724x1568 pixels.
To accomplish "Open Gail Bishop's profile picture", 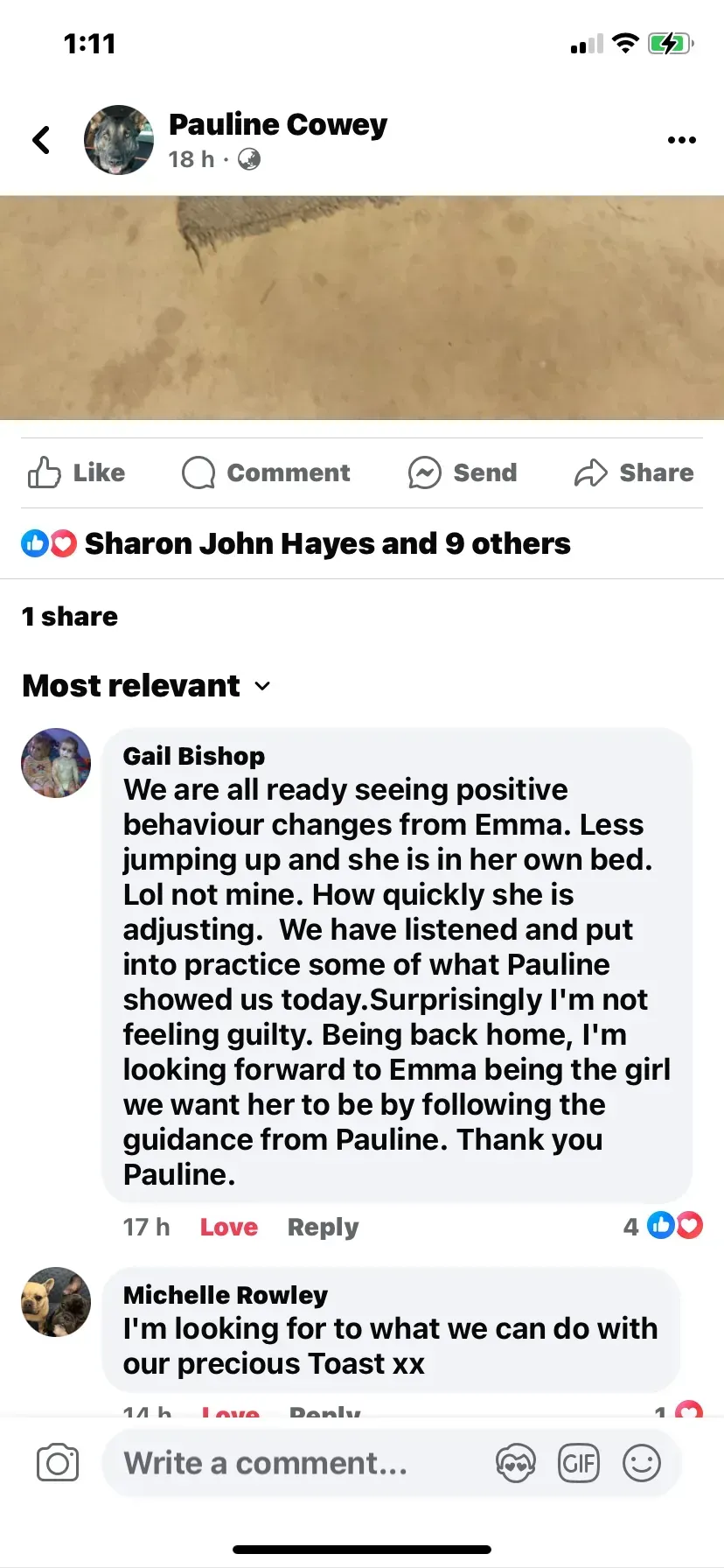I will [x=56, y=763].
